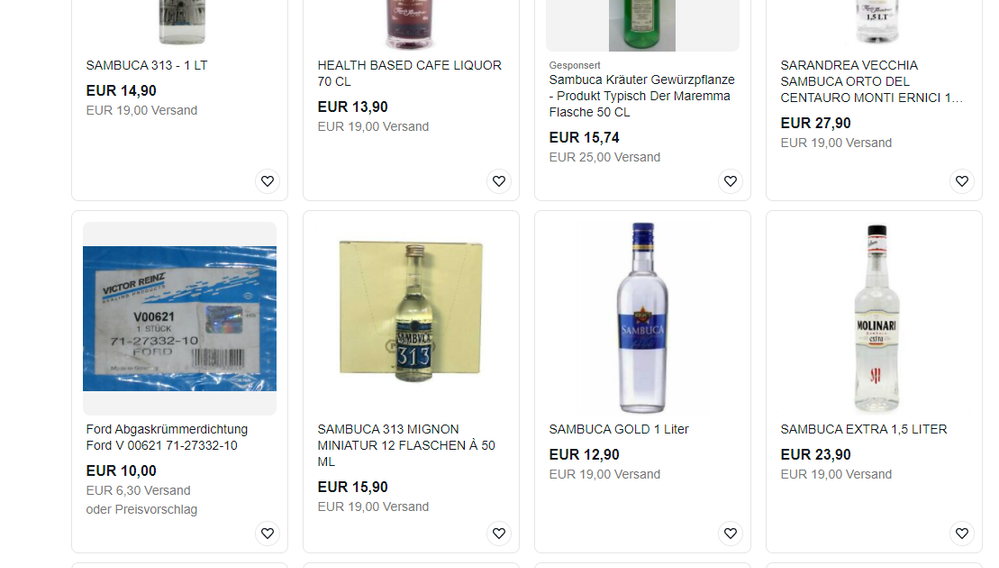This screenshot has height=568, width=999.
Task: Open HEALTH BASED CAFE LIQUOR 70 CL listing
Action: (x=409, y=73)
